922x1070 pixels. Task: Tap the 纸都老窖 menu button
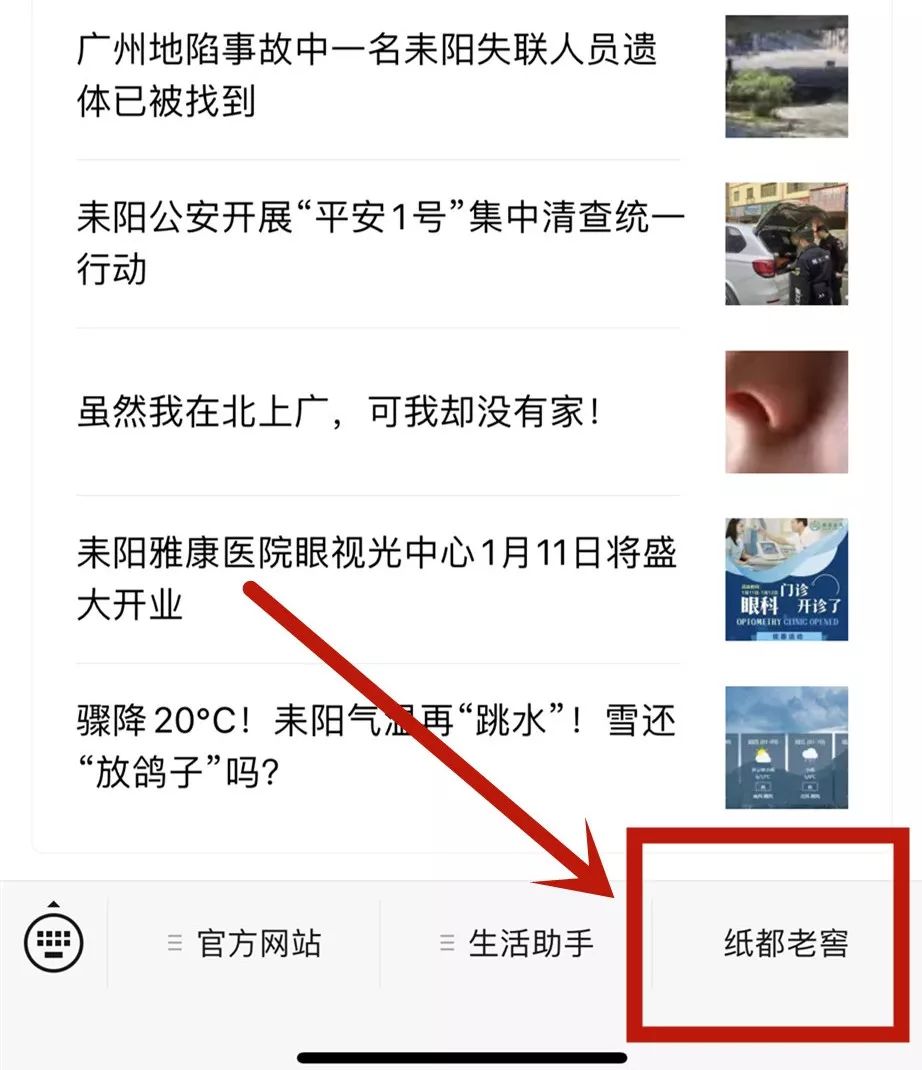click(x=786, y=943)
